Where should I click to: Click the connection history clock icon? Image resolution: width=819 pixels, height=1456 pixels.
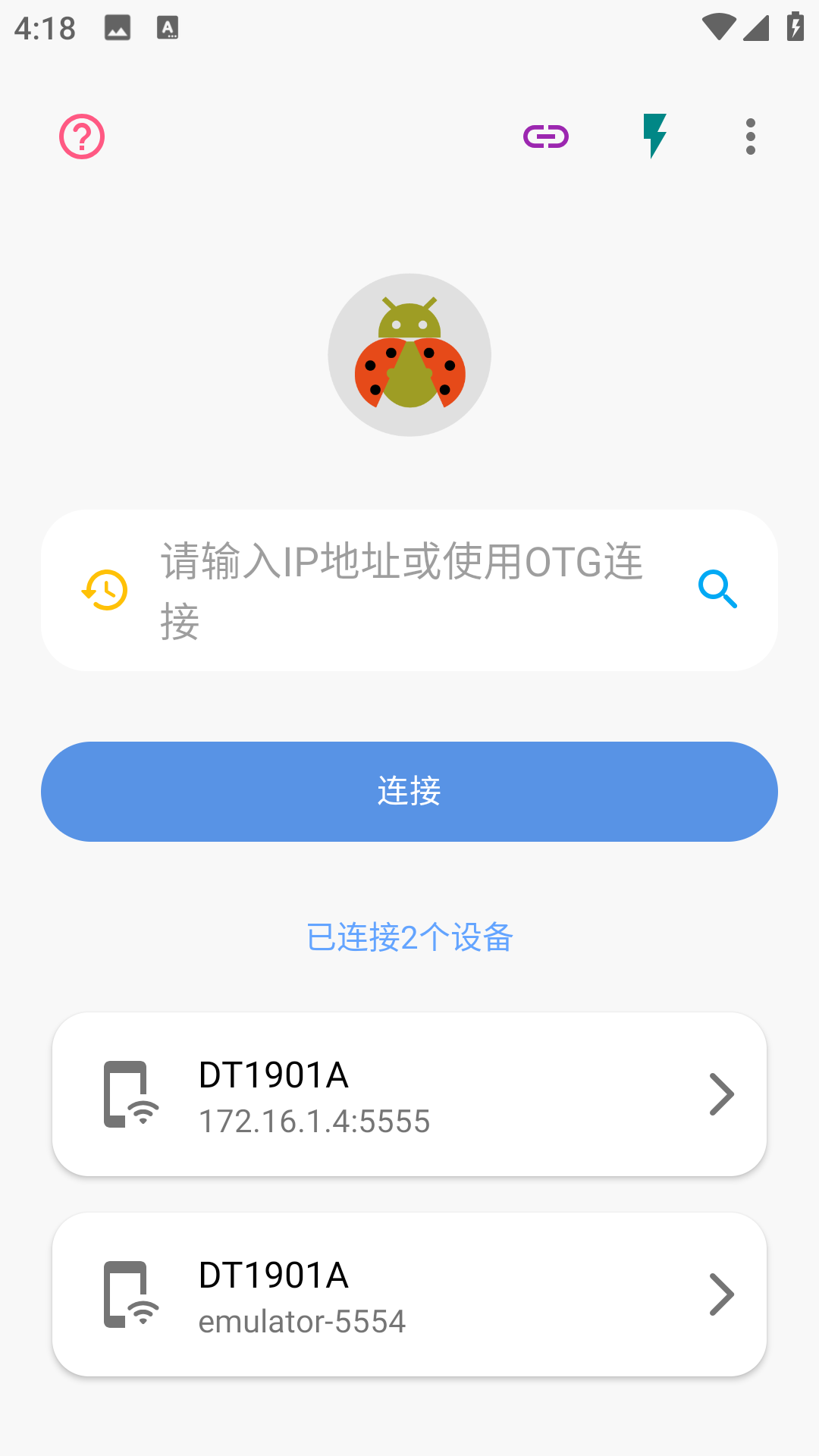click(105, 591)
